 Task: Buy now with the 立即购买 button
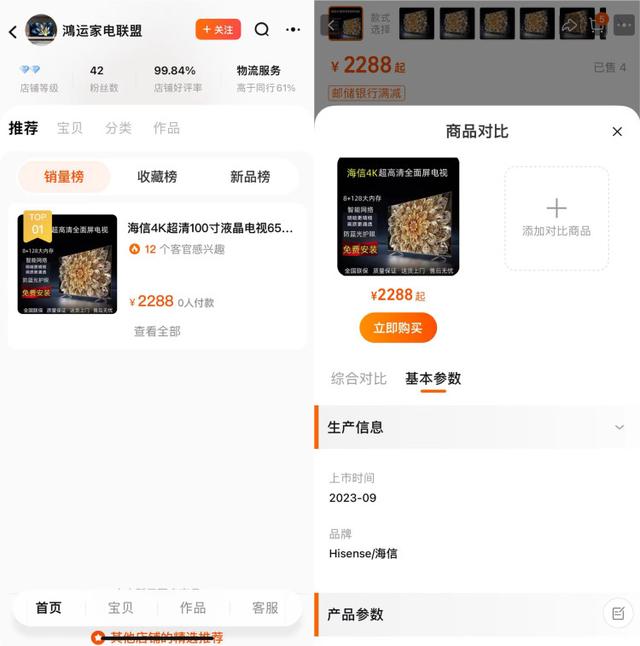(398, 328)
